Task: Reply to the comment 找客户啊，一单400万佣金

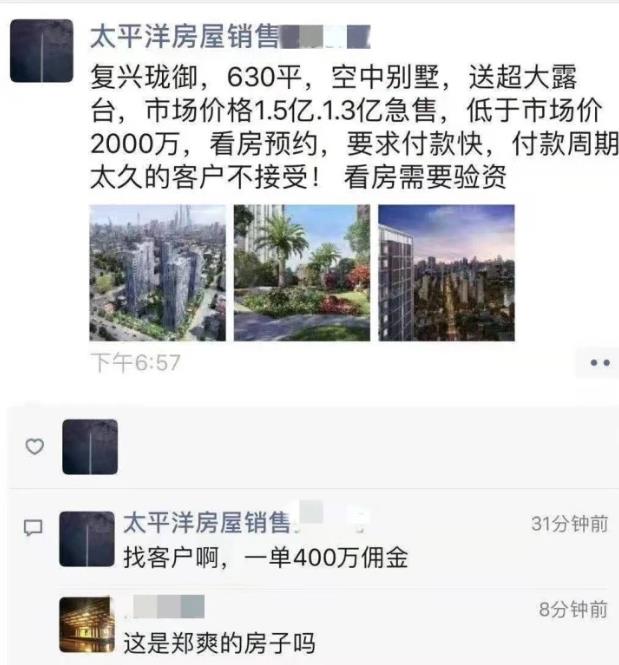Action: pos(265,558)
